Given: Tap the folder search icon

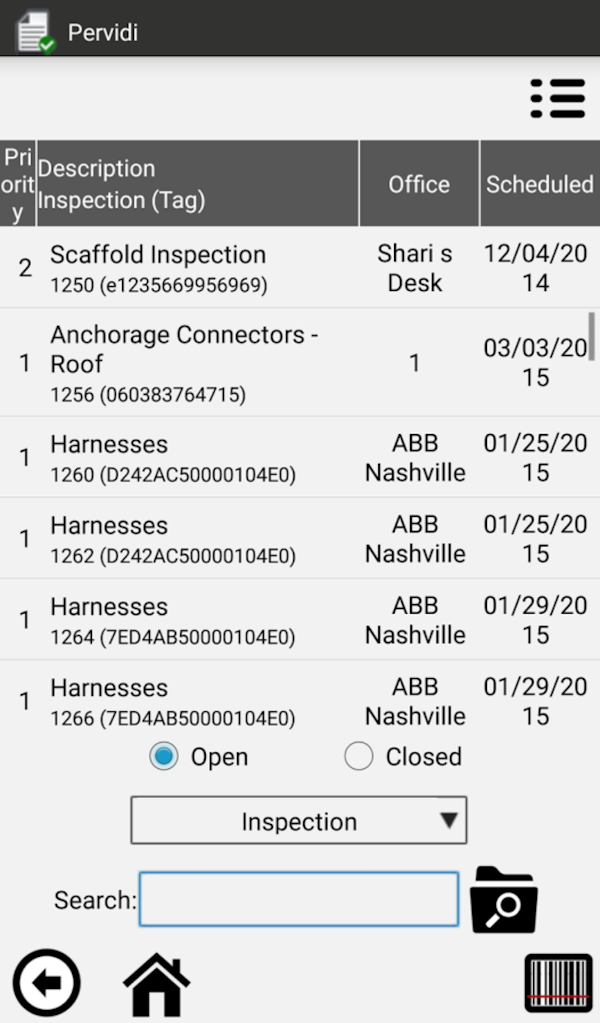Looking at the screenshot, I should pos(504,900).
